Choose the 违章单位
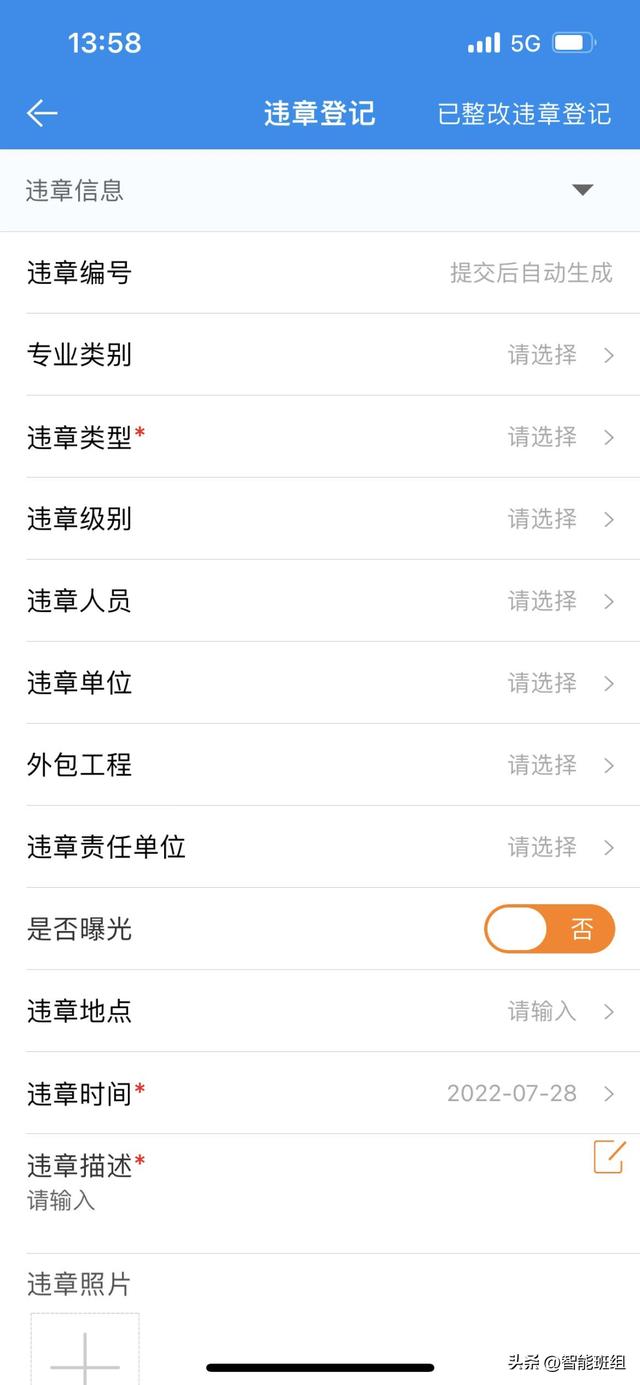The height and width of the screenshot is (1385, 640). pos(558,683)
